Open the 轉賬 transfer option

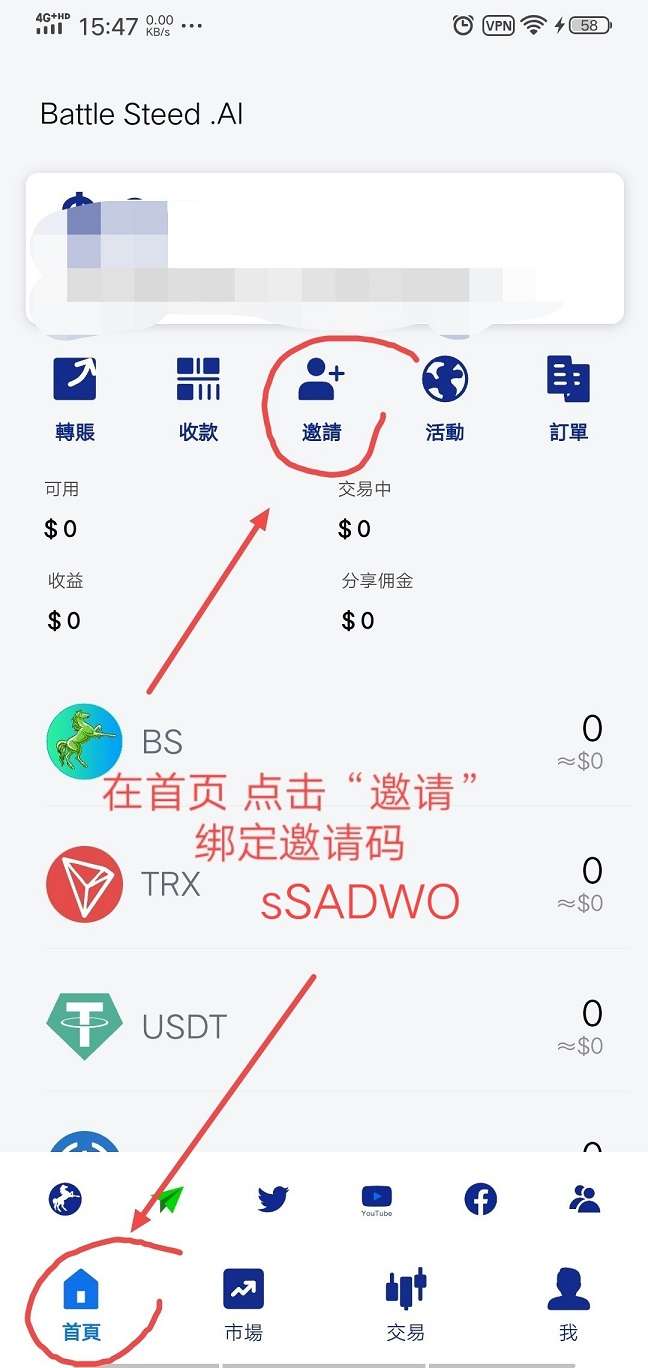tap(75, 399)
